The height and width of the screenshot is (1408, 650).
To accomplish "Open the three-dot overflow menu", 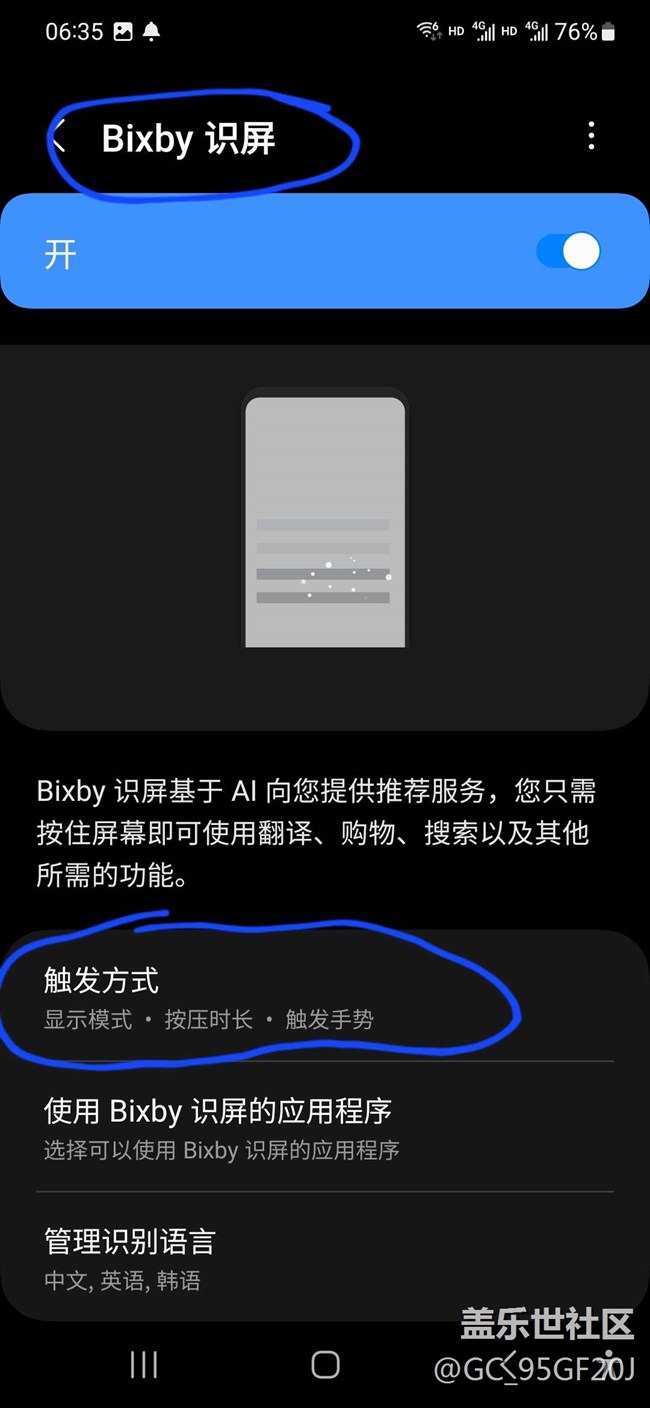I will click(x=591, y=136).
